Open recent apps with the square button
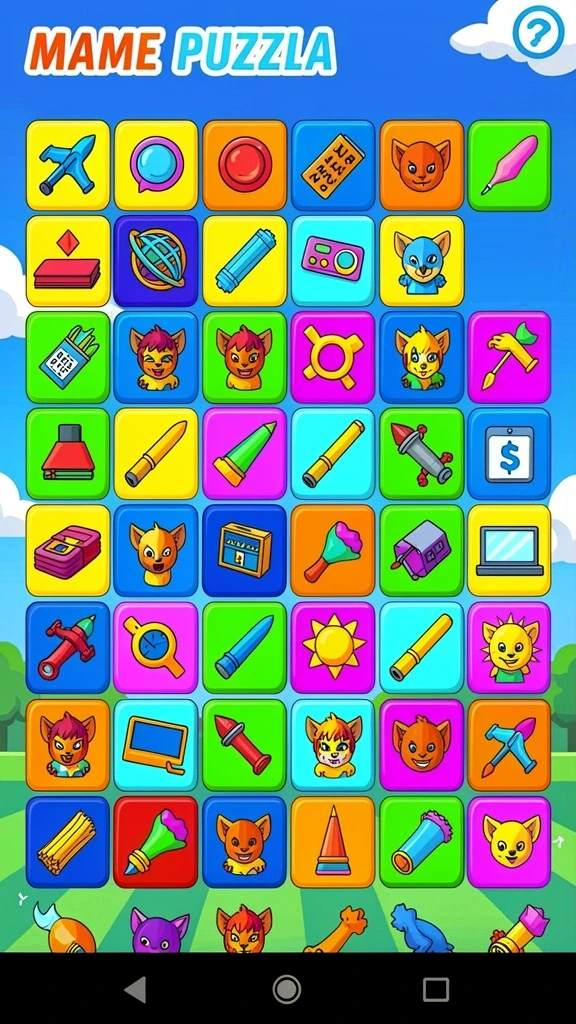The height and width of the screenshot is (1024, 576). 436,989
